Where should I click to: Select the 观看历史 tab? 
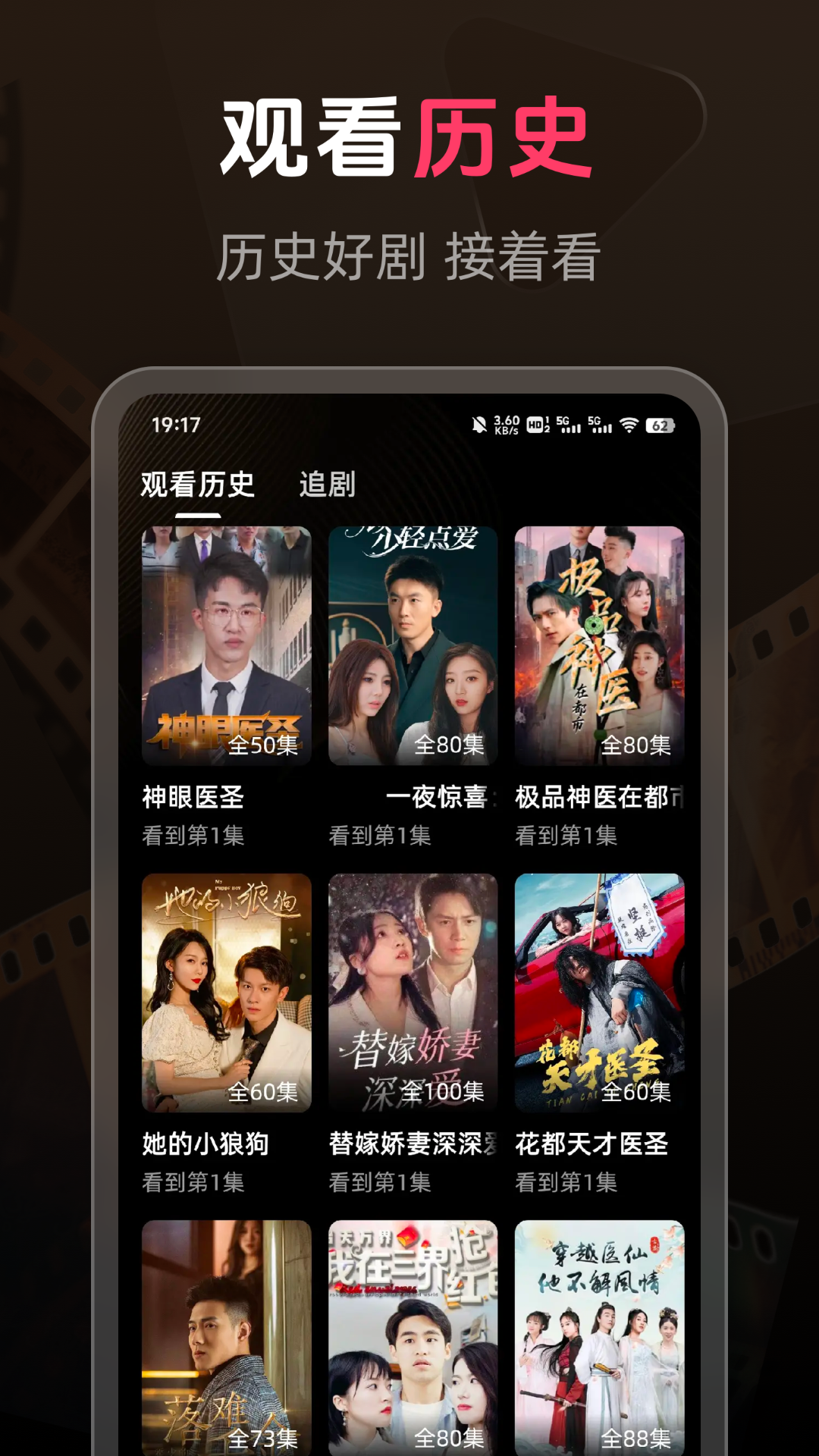coord(199,484)
